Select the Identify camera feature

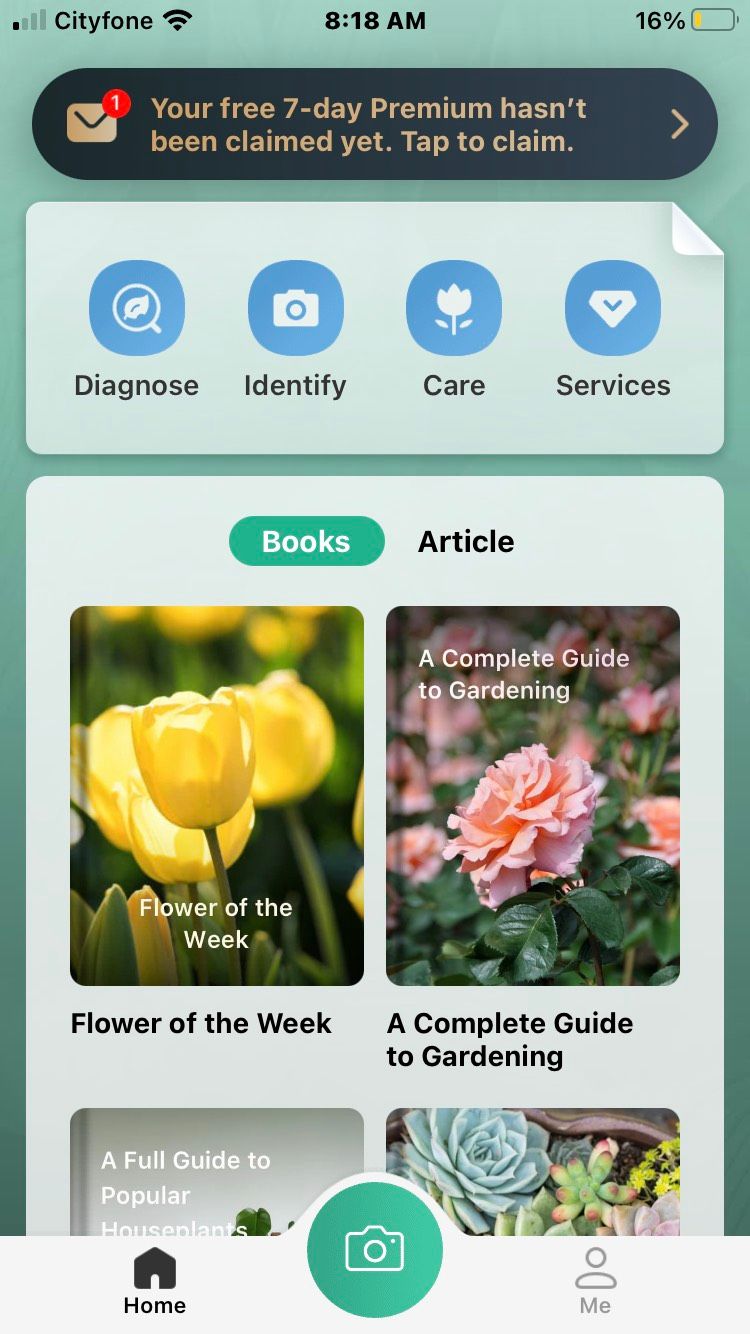point(295,307)
